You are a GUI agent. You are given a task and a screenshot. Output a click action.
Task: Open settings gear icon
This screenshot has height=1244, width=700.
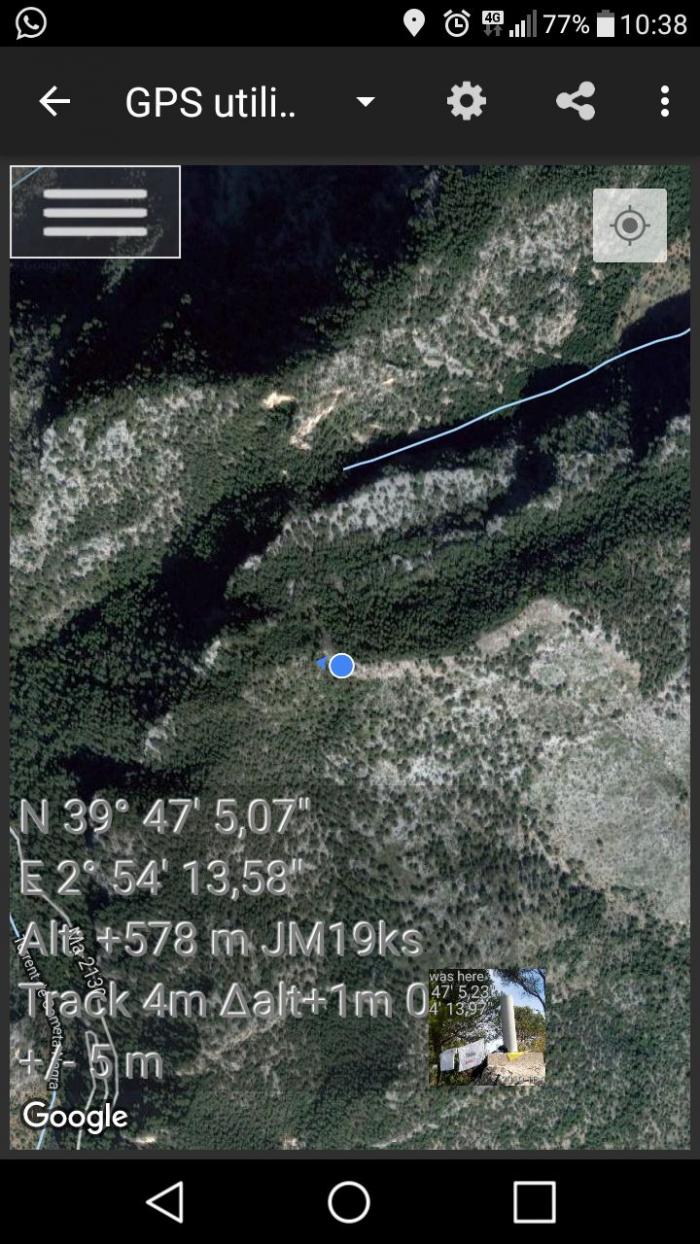click(x=466, y=101)
